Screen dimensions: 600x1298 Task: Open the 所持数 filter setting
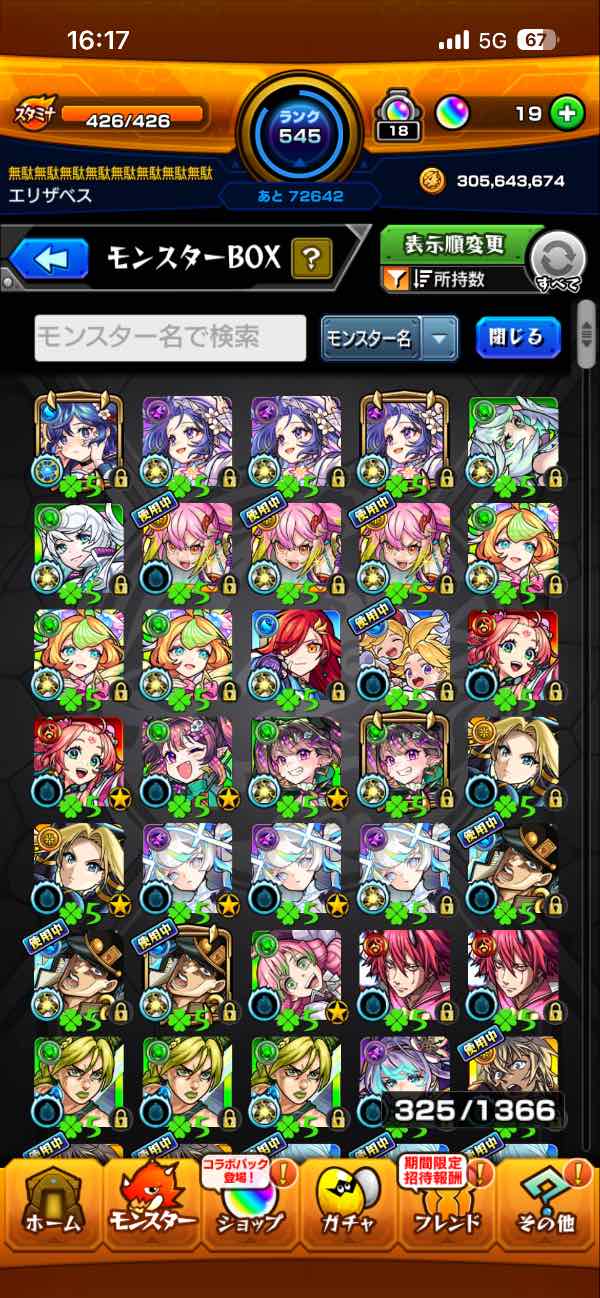tap(450, 280)
